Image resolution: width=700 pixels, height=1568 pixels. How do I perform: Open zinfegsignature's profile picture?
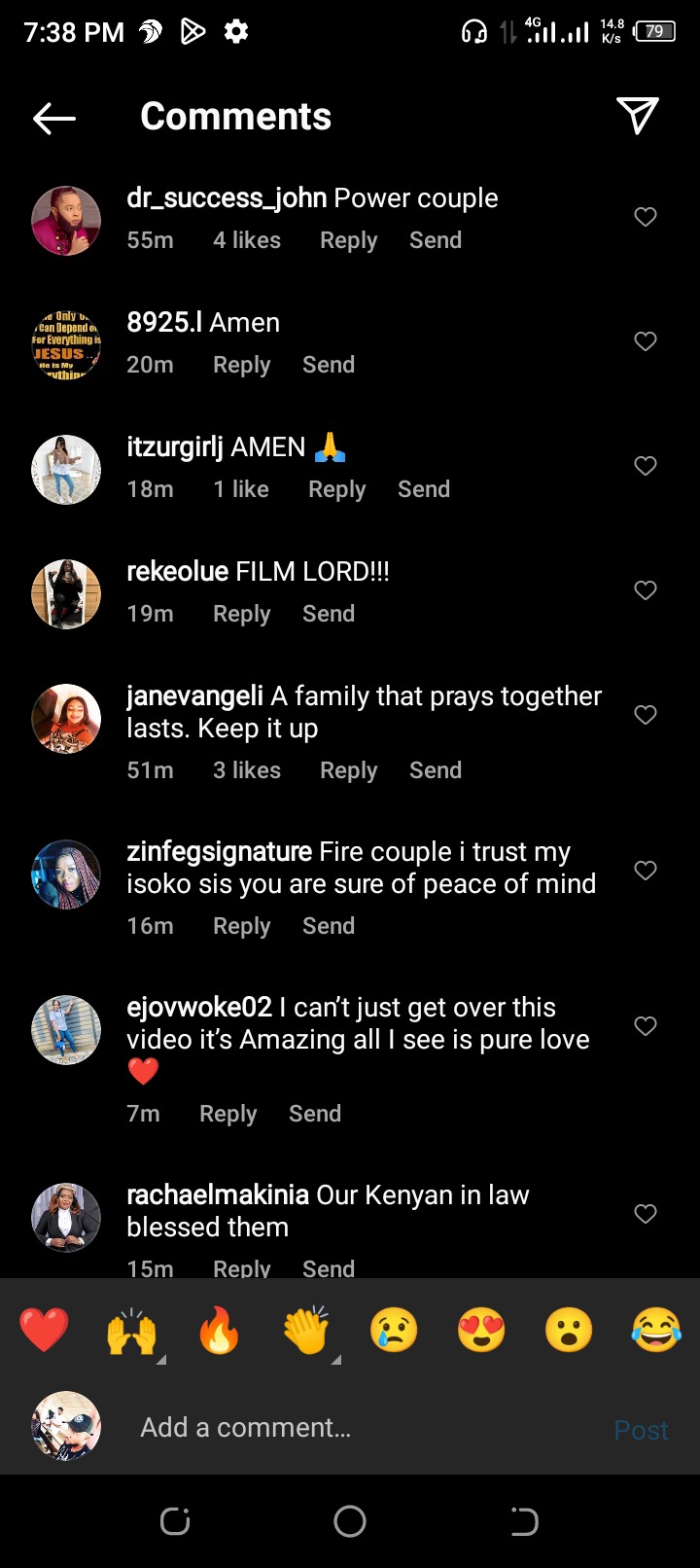(x=66, y=874)
